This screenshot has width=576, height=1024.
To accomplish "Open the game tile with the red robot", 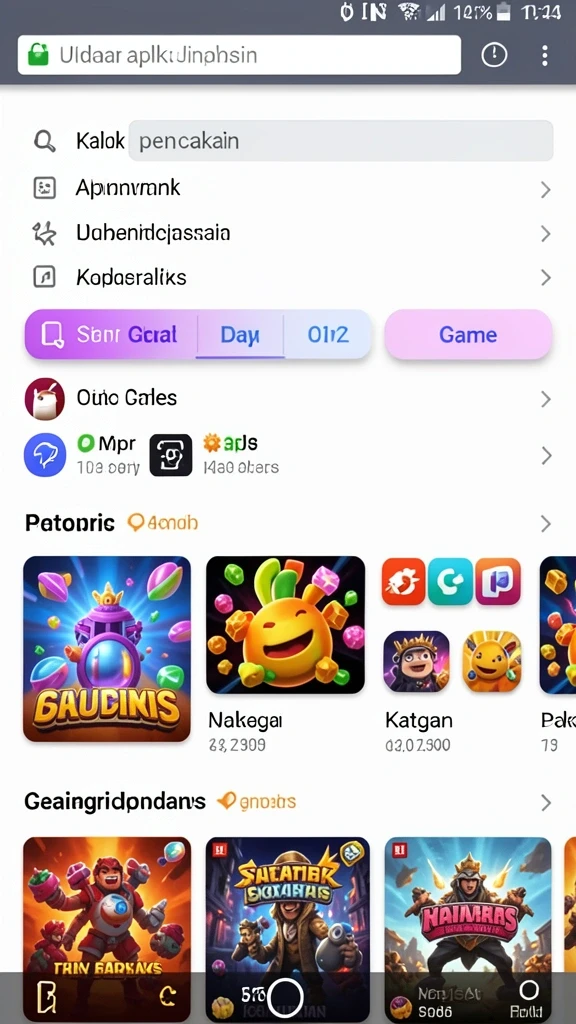I will (107, 929).
